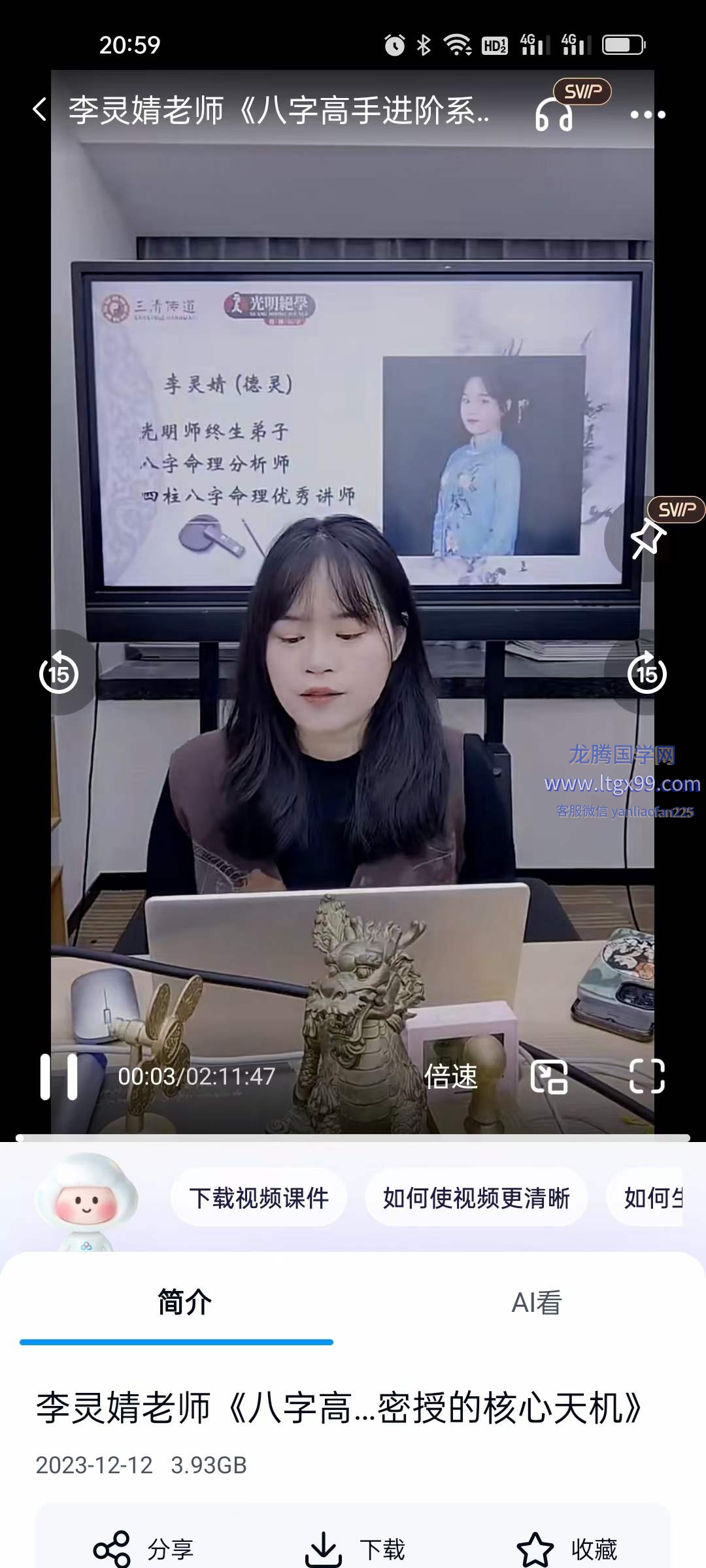Open the 倍速 playback speed options
The image size is (706, 1568).
tap(450, 1076)
